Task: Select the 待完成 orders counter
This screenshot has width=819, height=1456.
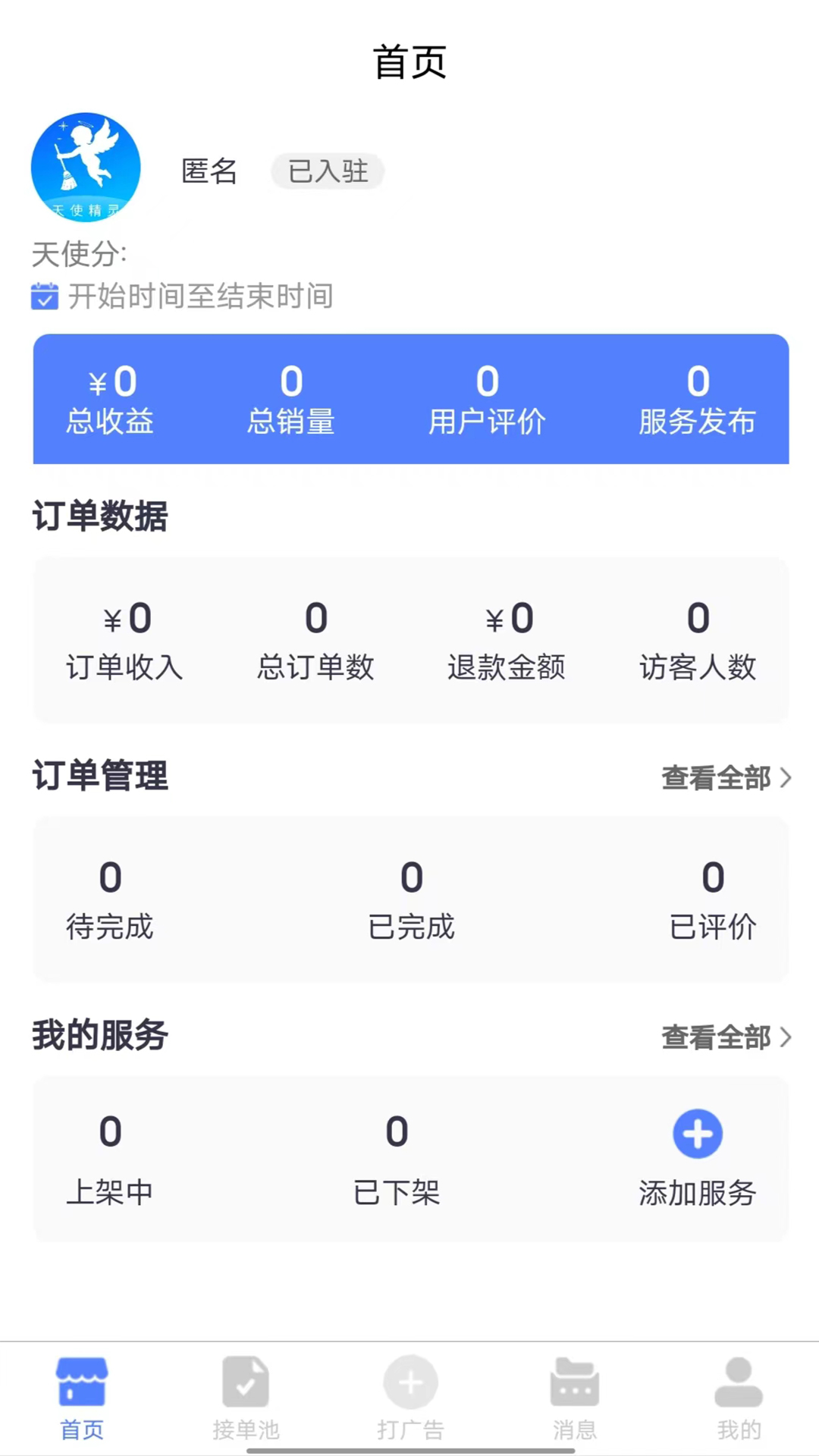Action: click(109, 899)
